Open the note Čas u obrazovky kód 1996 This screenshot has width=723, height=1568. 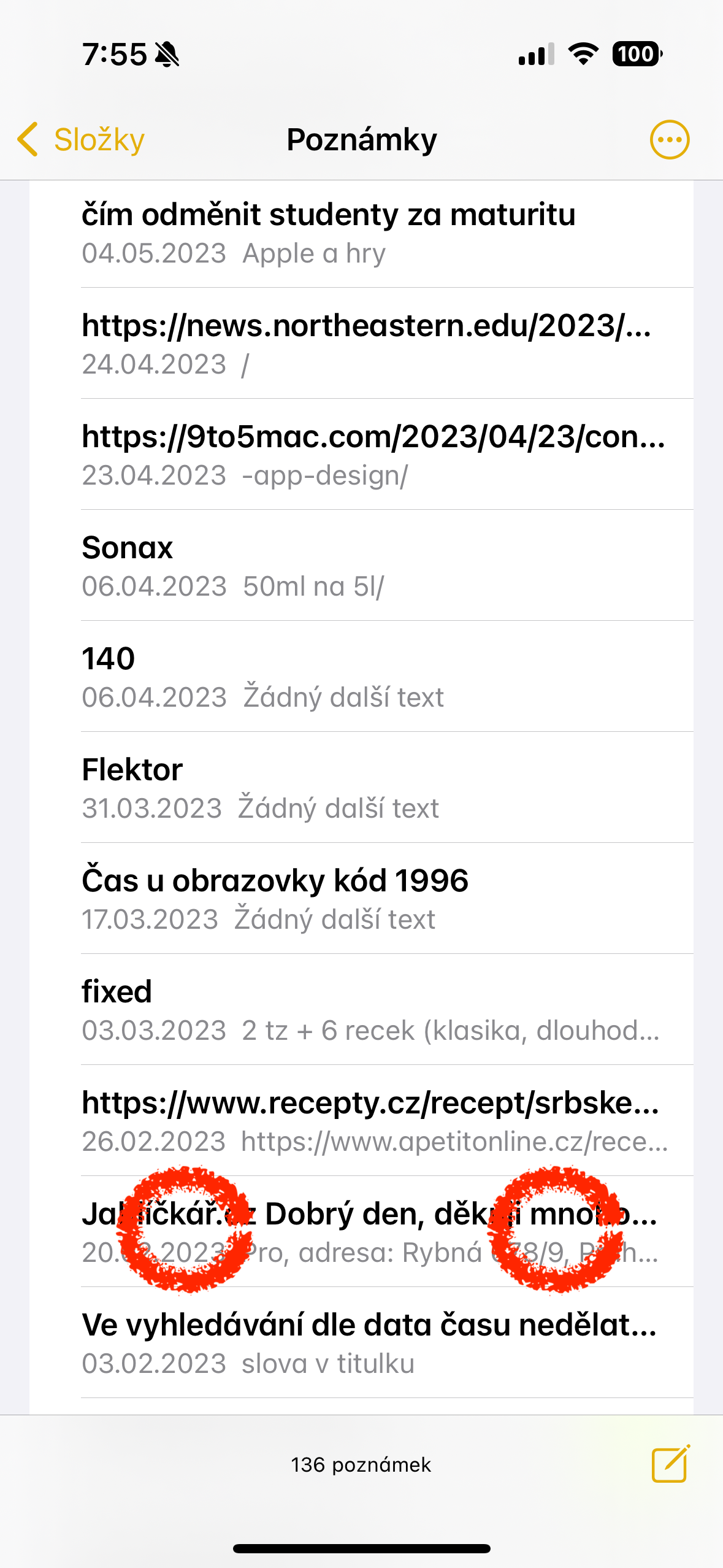362,897
